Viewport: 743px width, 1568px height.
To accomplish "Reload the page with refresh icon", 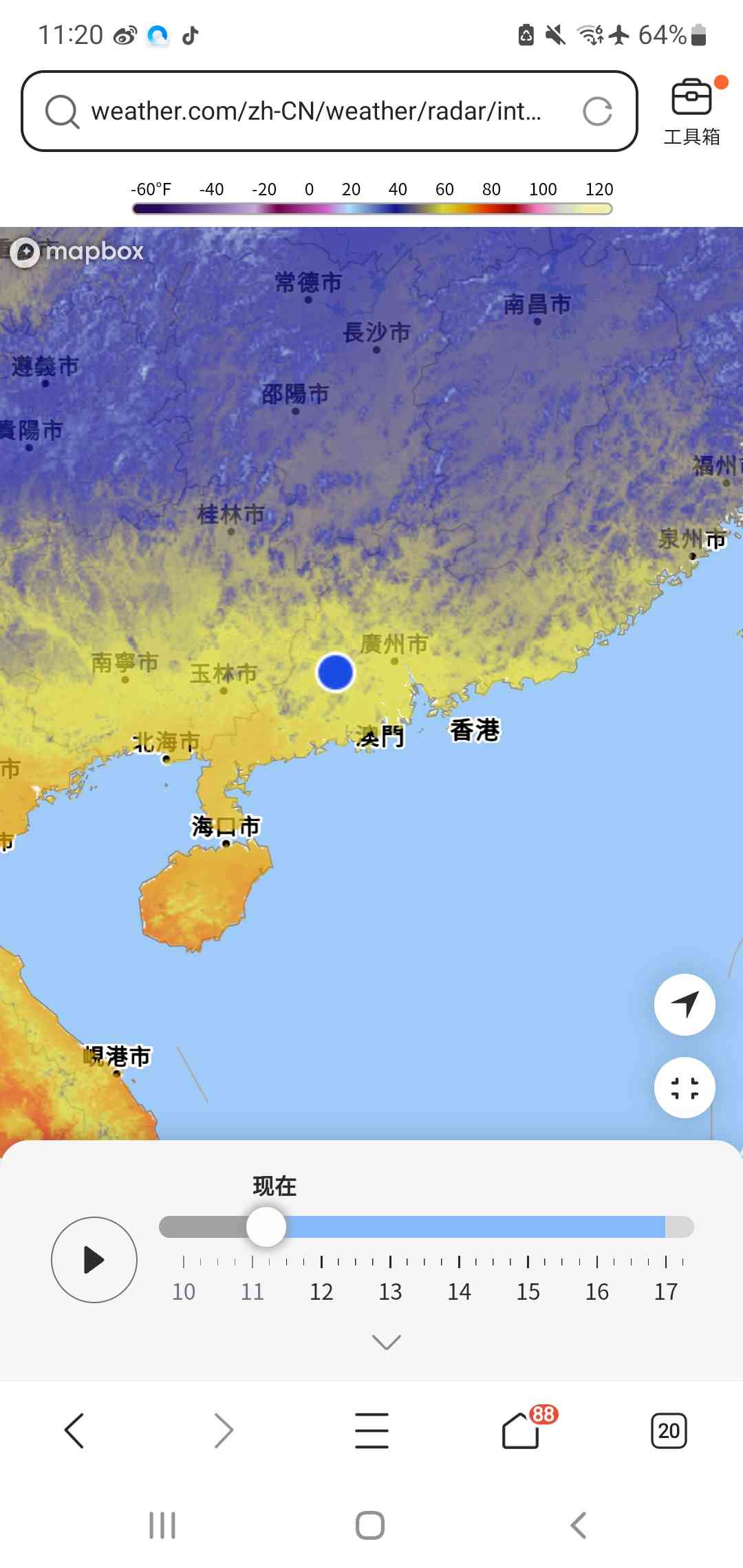I will pos(597,111).
